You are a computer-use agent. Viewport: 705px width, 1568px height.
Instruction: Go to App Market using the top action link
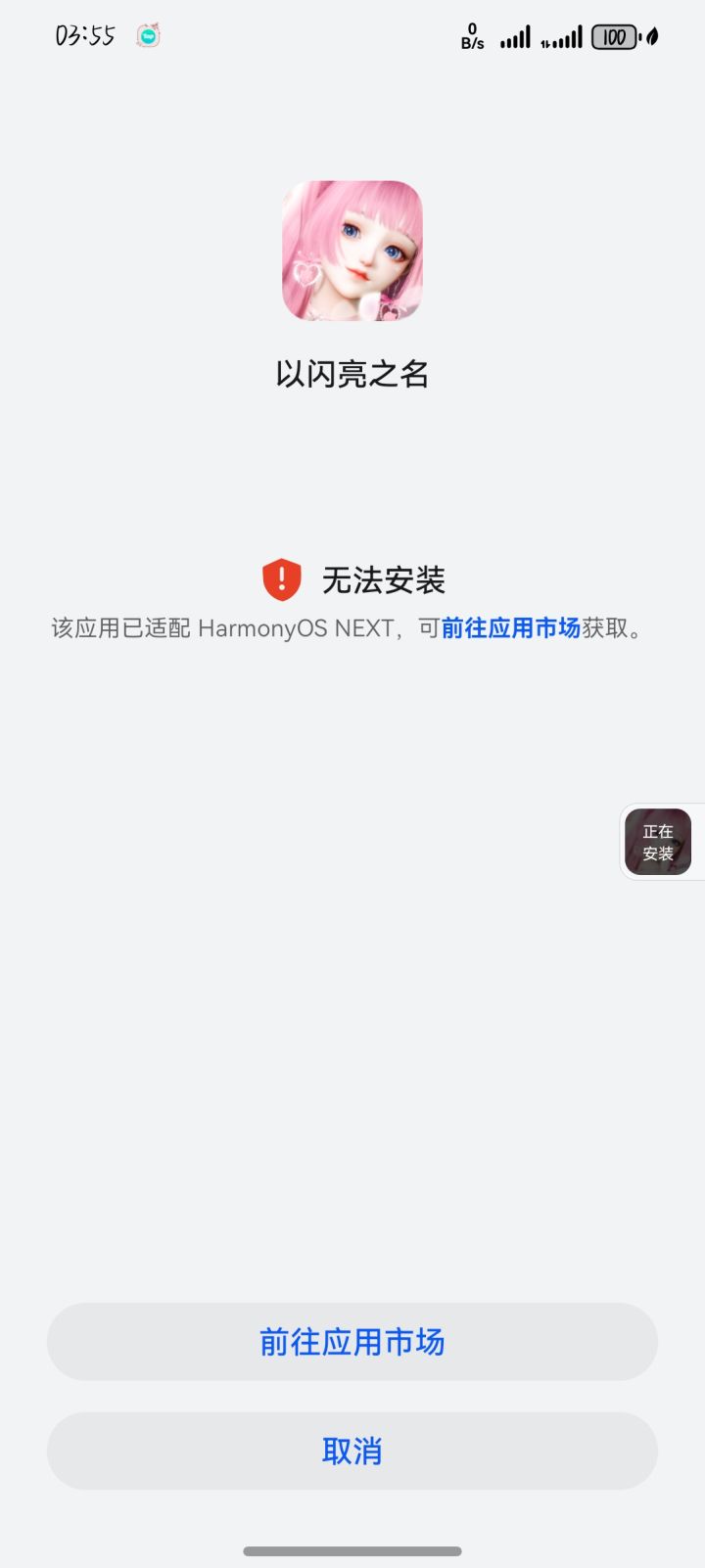point(352,1342)
